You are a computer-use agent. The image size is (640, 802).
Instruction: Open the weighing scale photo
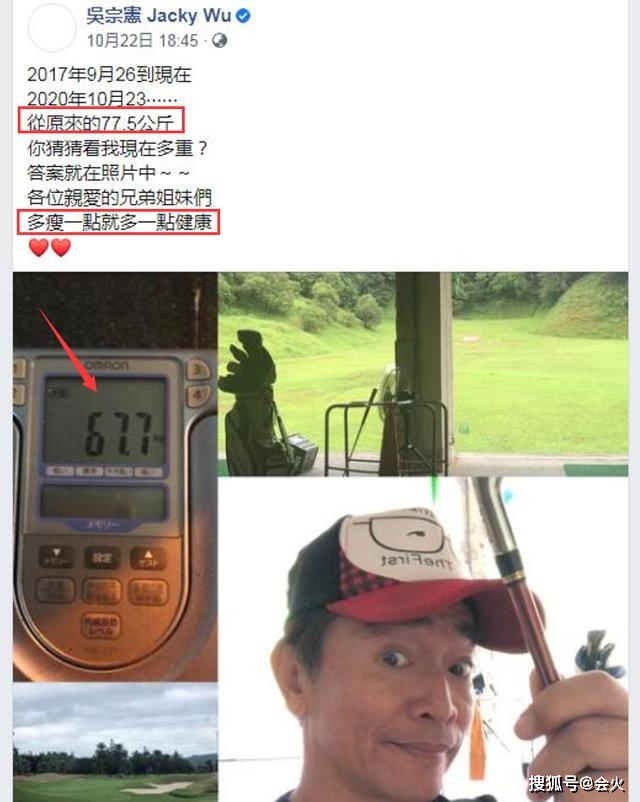114,475
